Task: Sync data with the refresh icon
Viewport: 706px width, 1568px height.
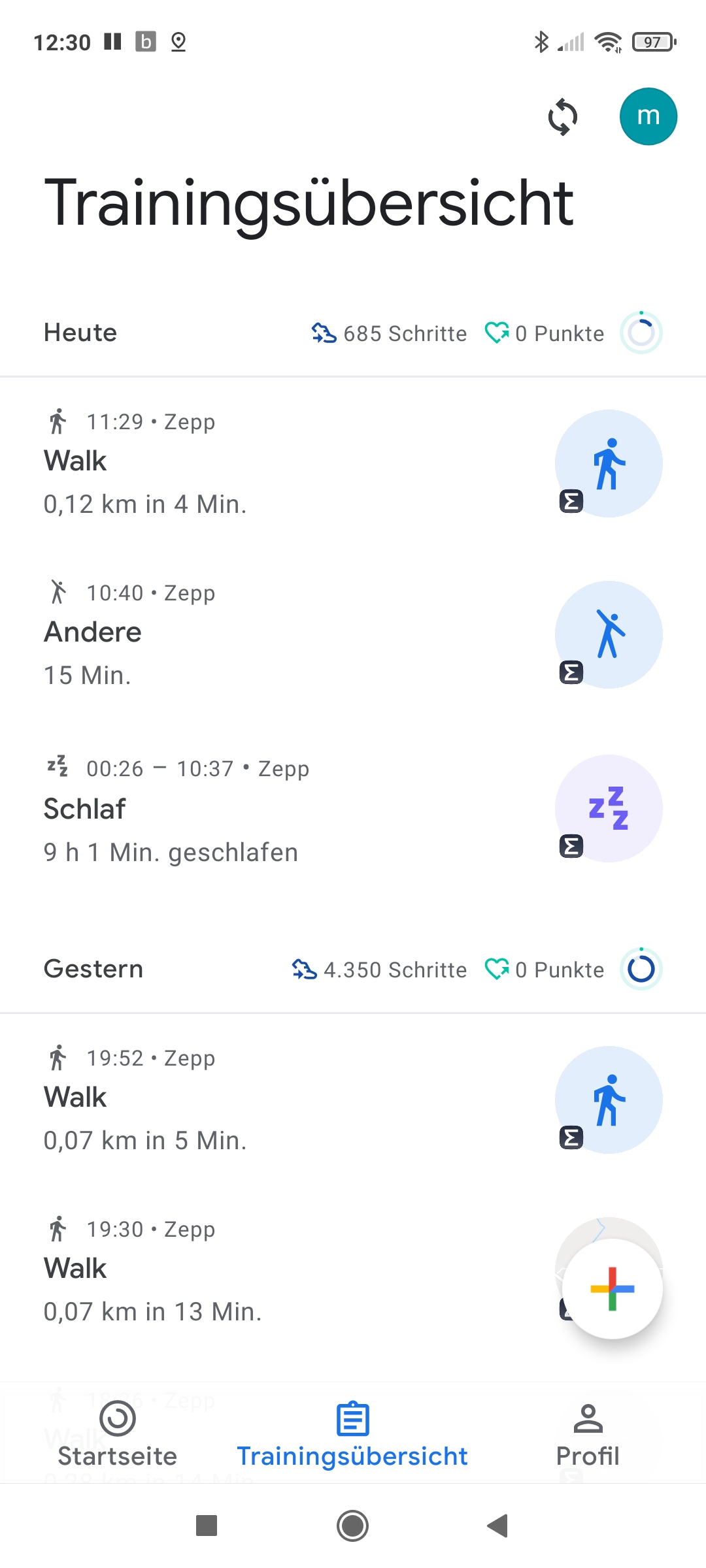Action: [563, 117]
